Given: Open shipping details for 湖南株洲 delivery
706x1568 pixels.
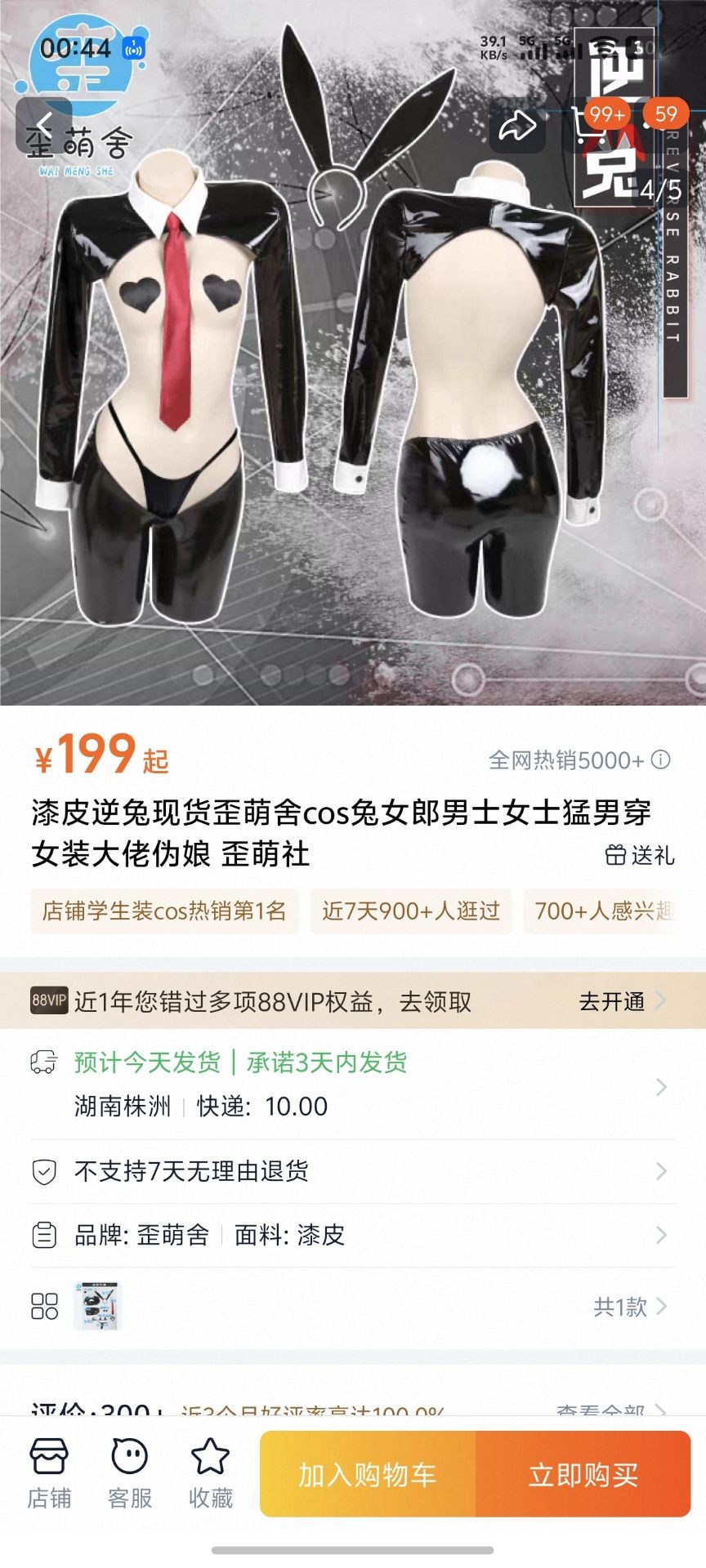Looking at the screenshot, I should coord(353,1085).
